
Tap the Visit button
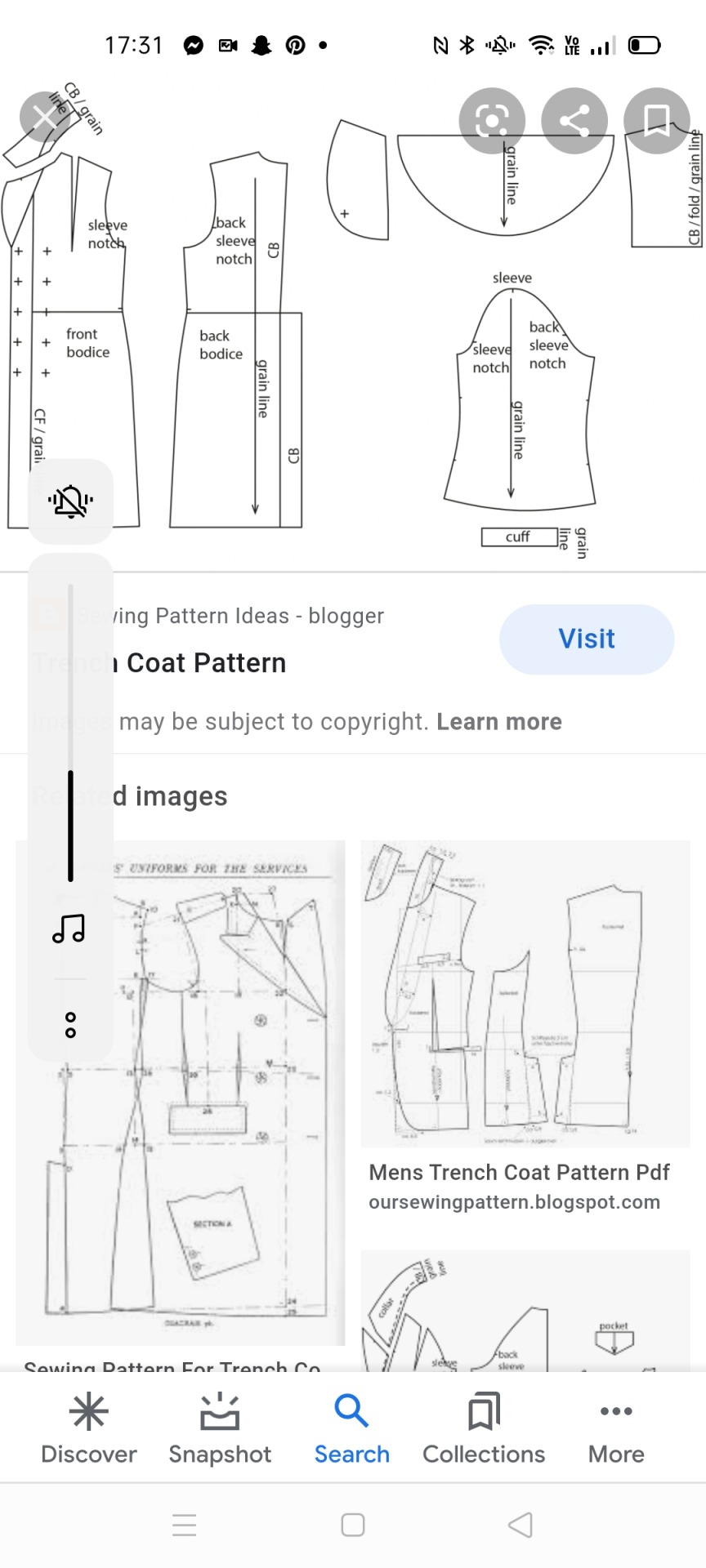coord(586,639)
